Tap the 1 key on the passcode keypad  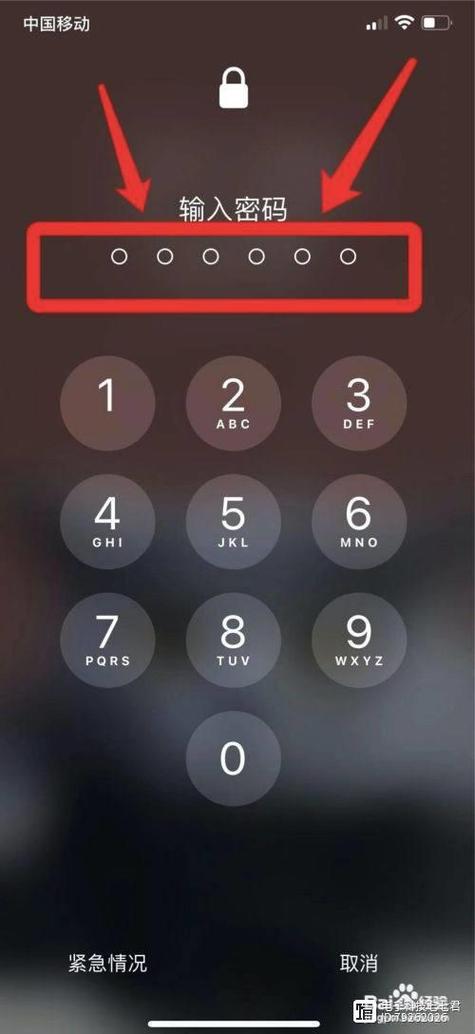tap(108, 404)
